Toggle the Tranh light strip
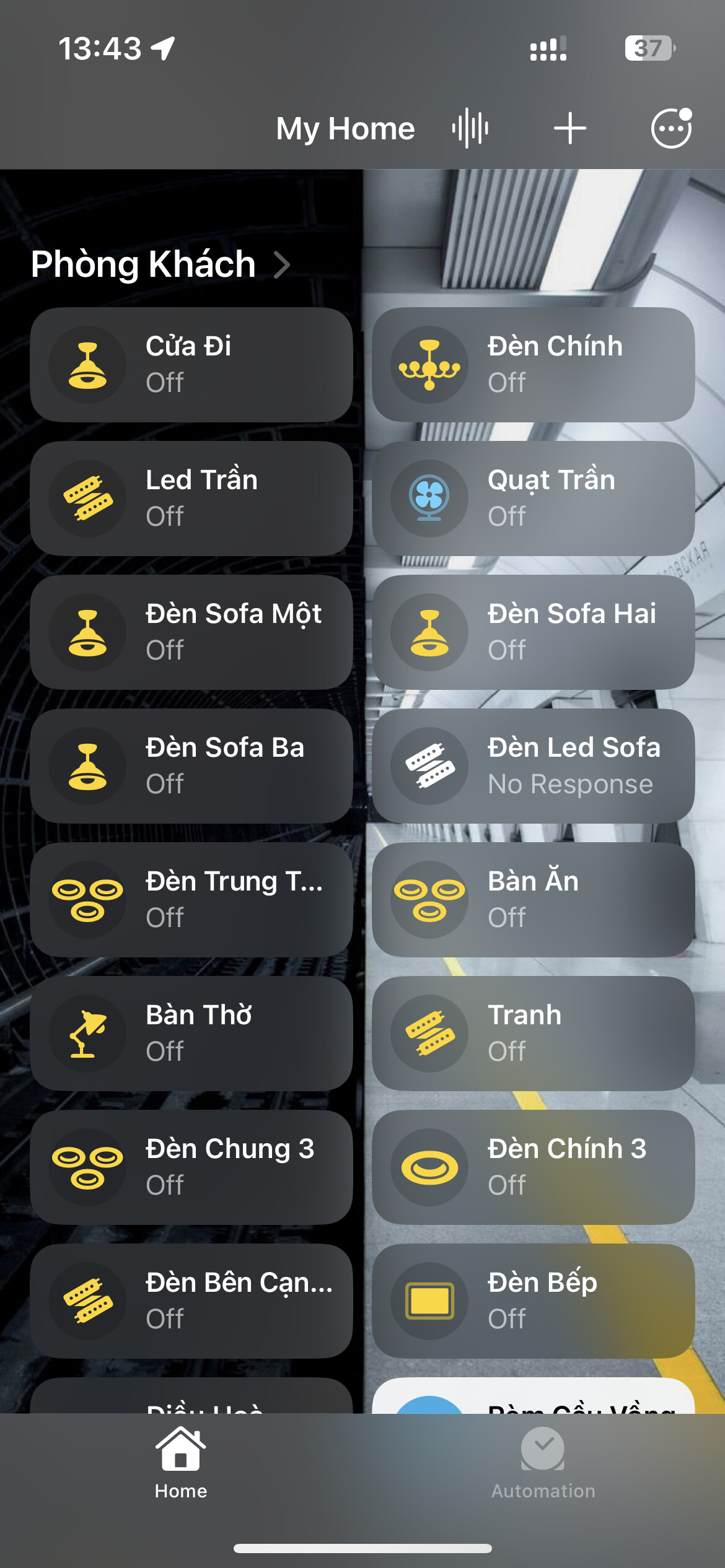 pyautogui.click(x=429, y=1034)
